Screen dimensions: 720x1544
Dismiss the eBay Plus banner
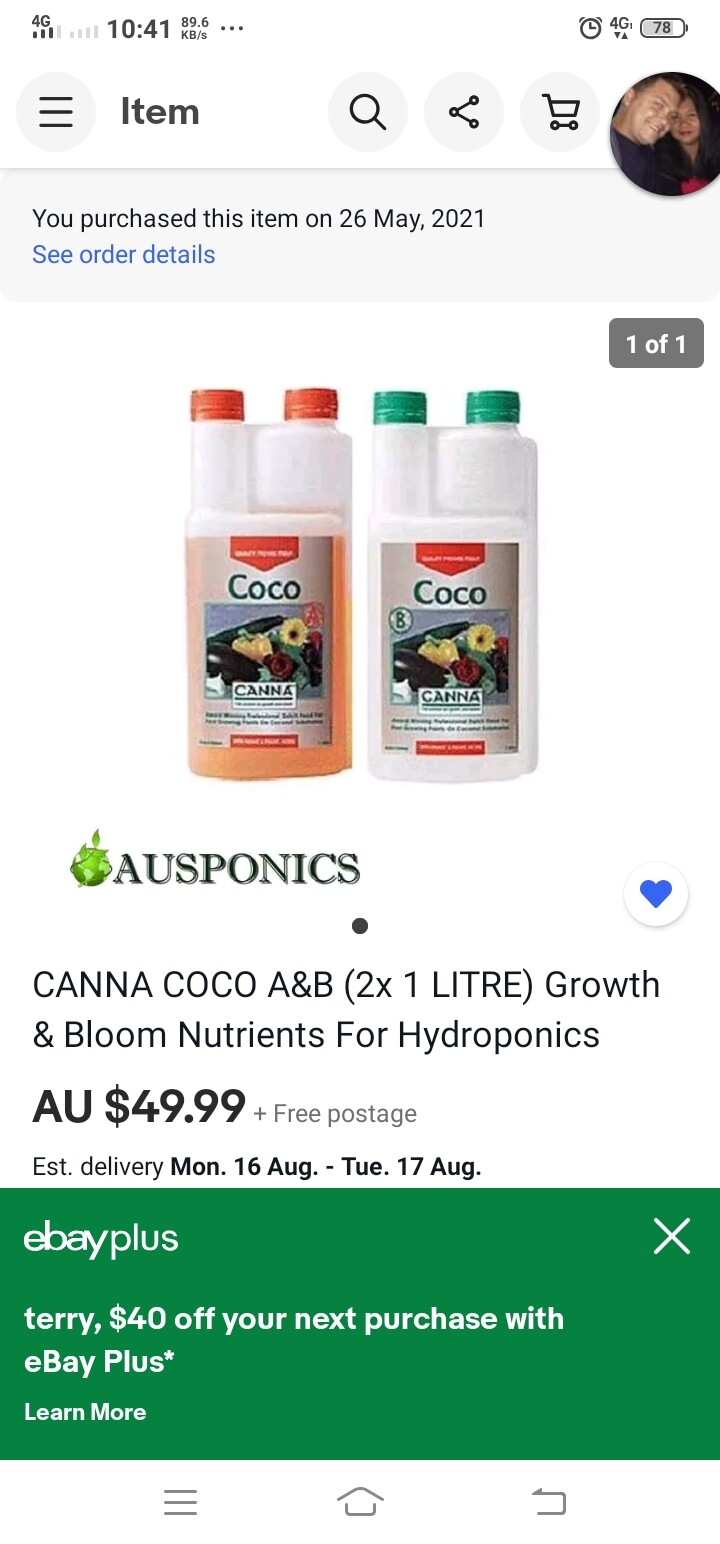pyautogui.click(x=672, y=1237)
